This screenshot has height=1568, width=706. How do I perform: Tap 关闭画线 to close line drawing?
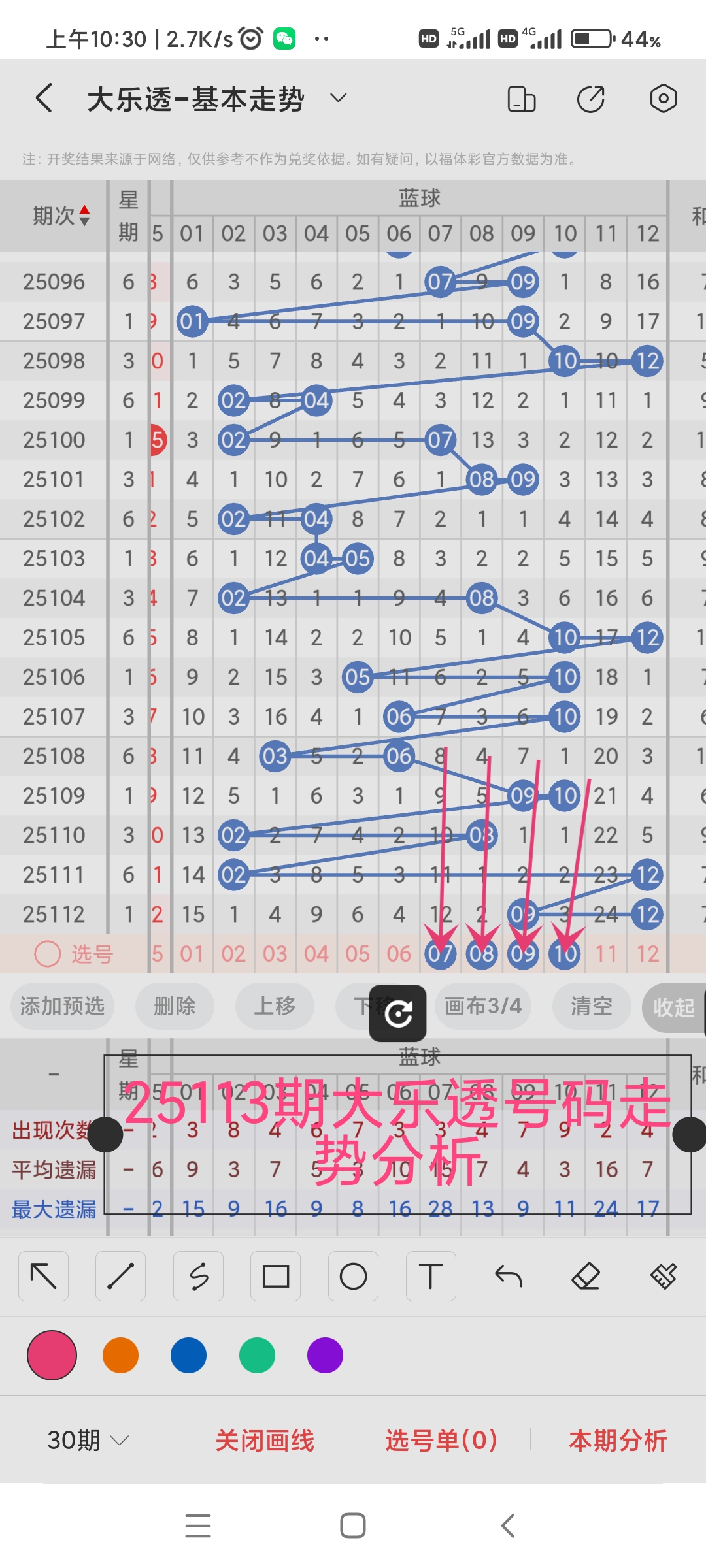265,1440
